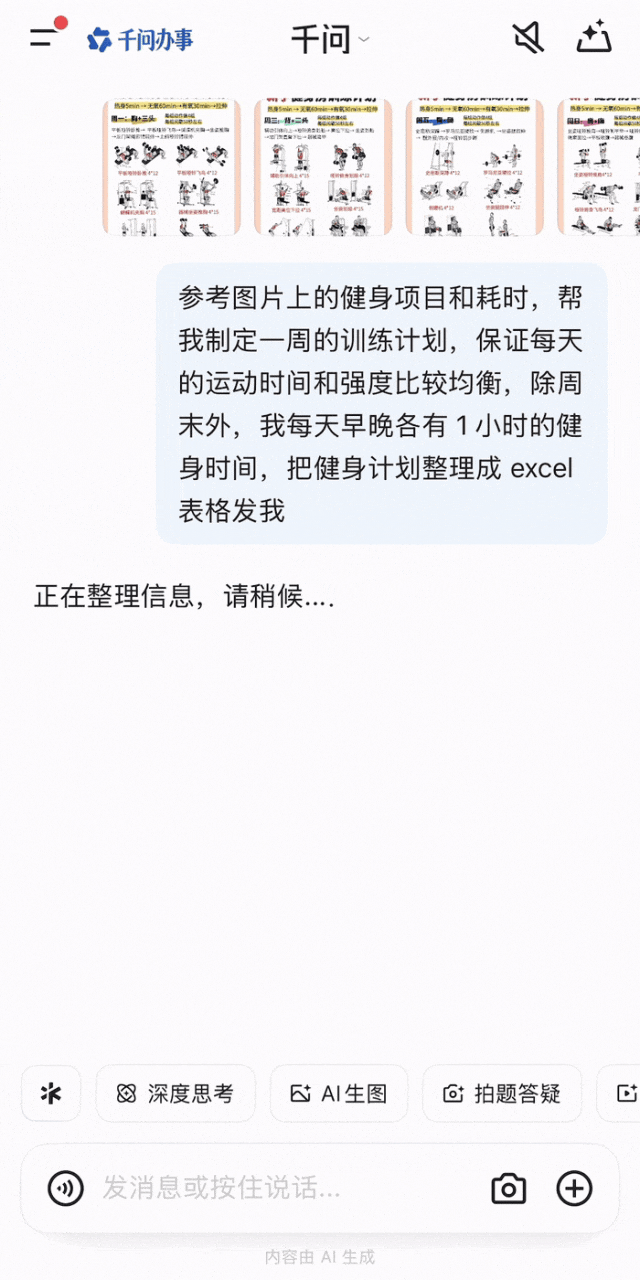
Task: Start a new chat conversation
Action: coord(594,38)
